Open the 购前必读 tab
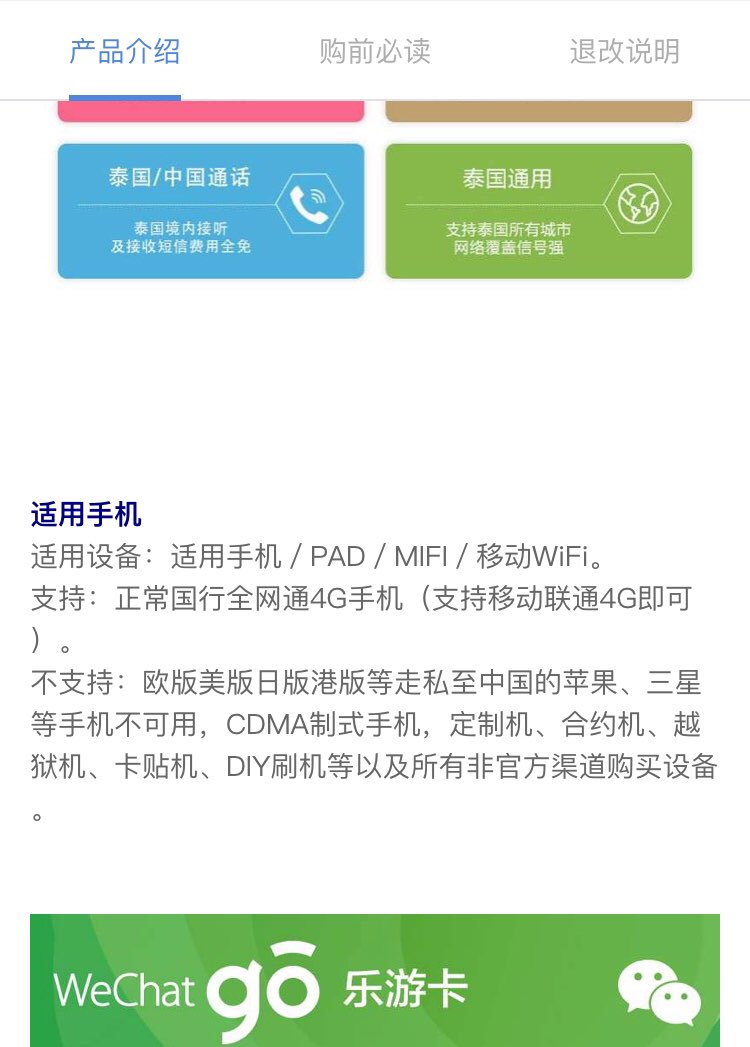This screenshot has height=1047, width=750. pyautogui.click(x=375, y=51)
